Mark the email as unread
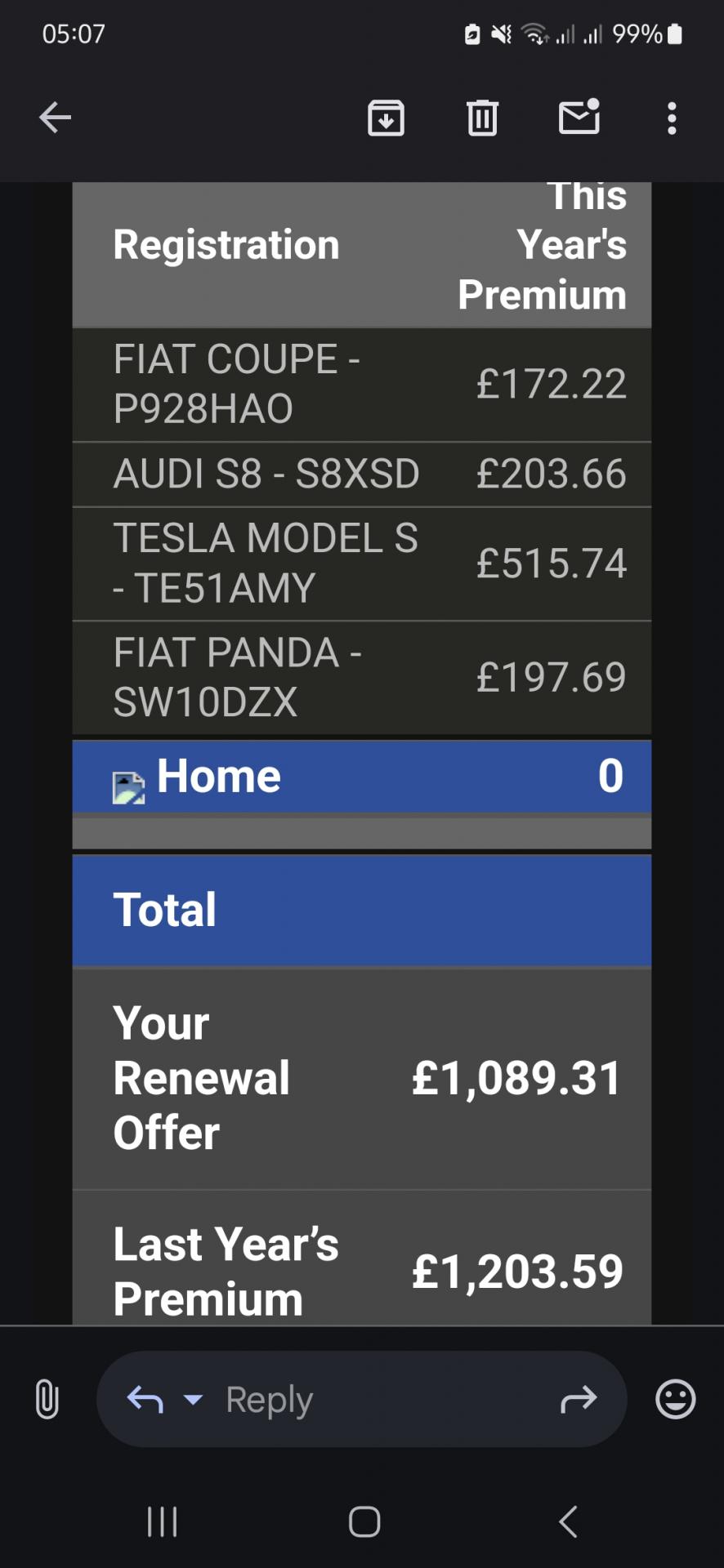Image resolution: width=724 pixels, height=1568 pixels. (x=579, y=117)
